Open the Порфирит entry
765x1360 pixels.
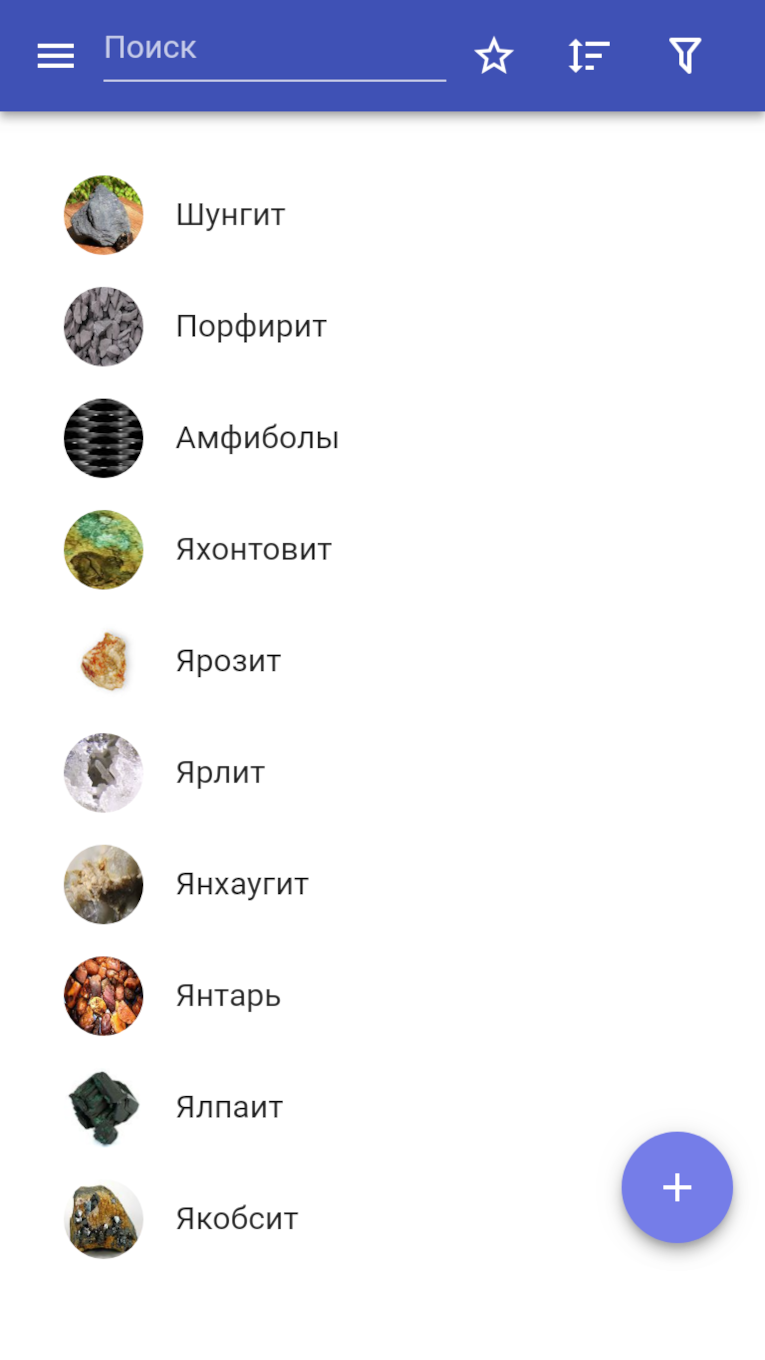point(382,327)
